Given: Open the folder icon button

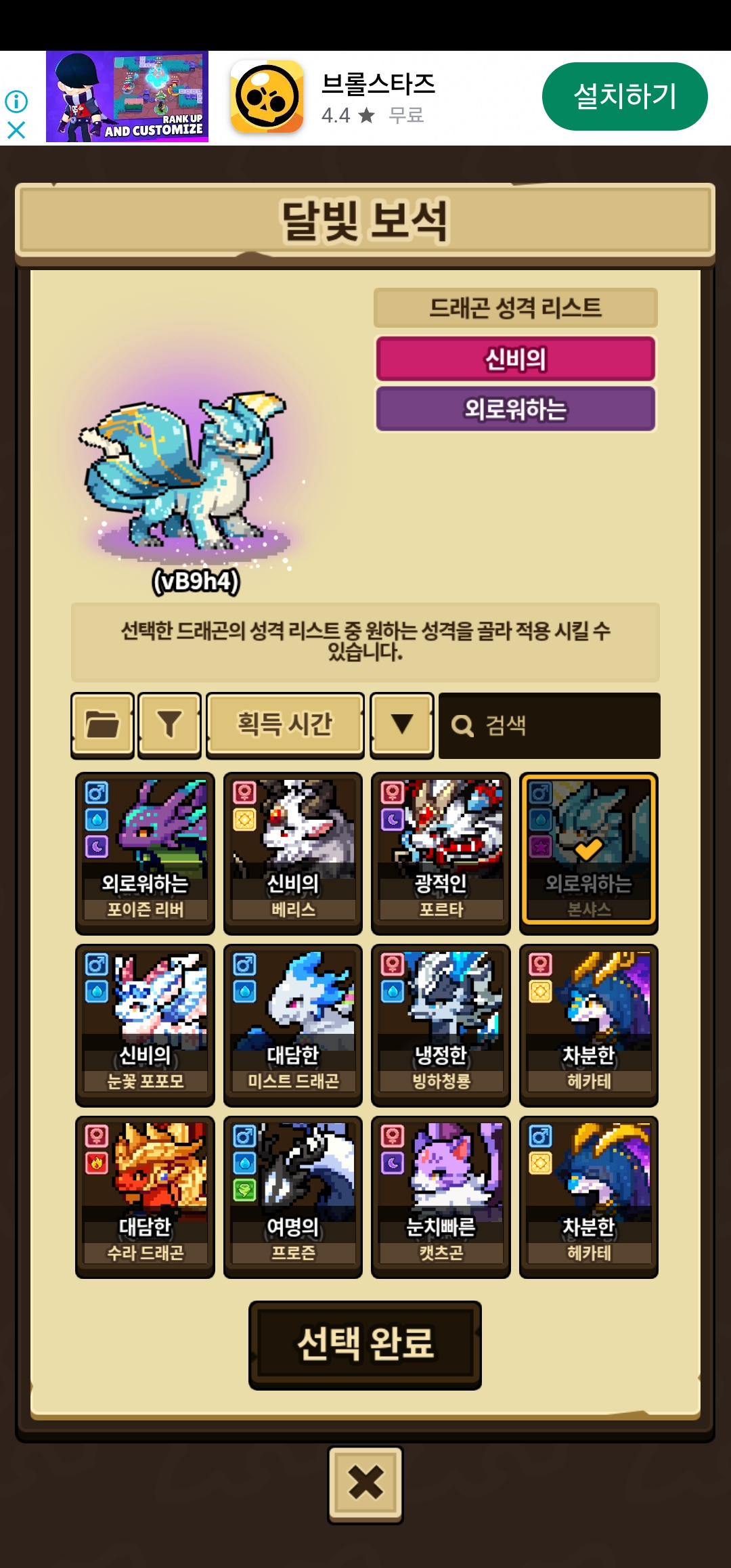Looking at the screenshot, I should (x=102, y=725).
